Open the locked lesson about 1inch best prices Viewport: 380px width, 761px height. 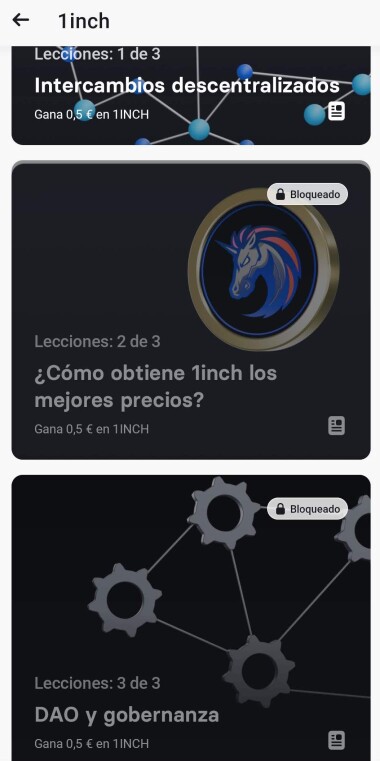point(191,310)
